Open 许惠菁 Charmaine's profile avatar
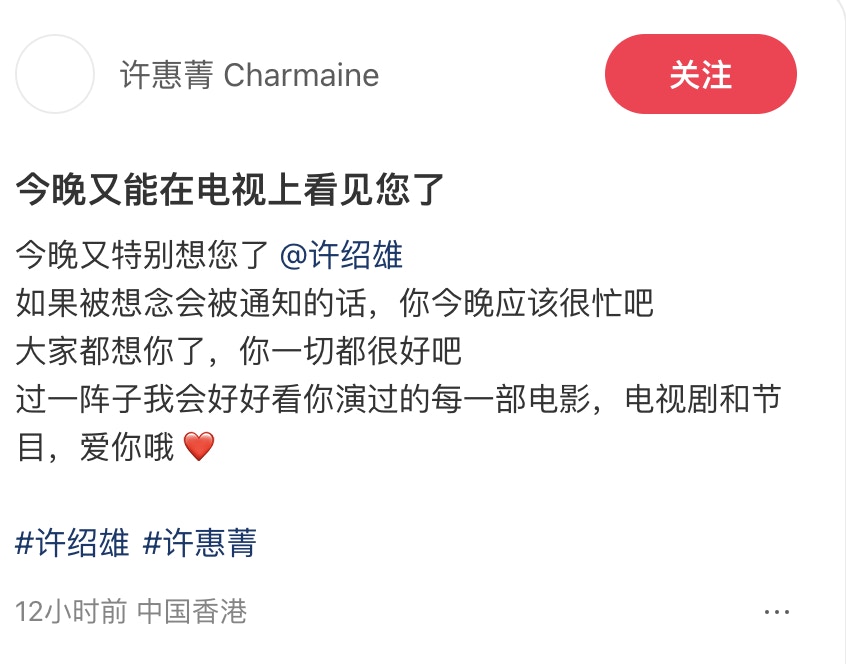This screenshot has width=846, height=664. tap(56, 75)
